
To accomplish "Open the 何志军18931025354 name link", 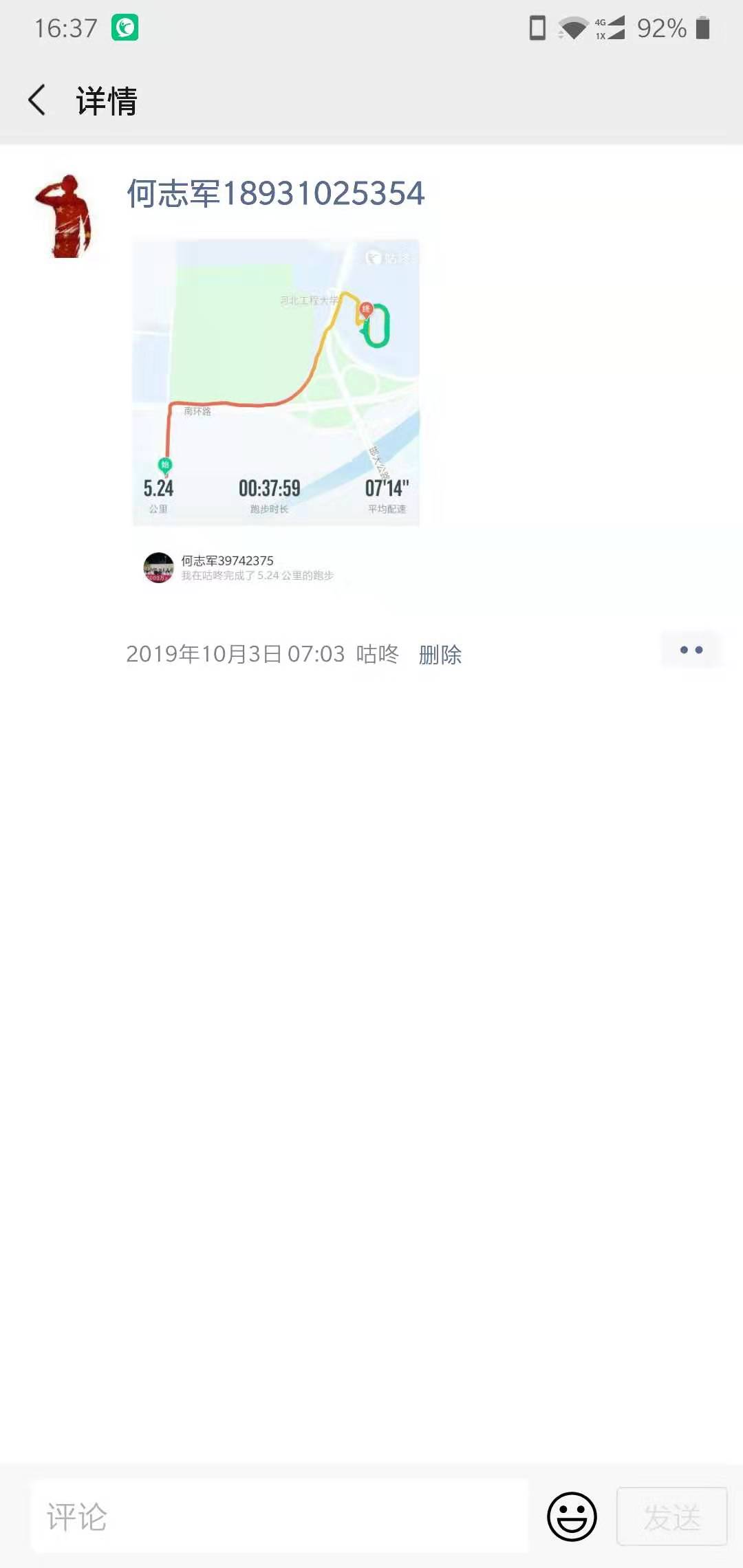I will point(275,193).
